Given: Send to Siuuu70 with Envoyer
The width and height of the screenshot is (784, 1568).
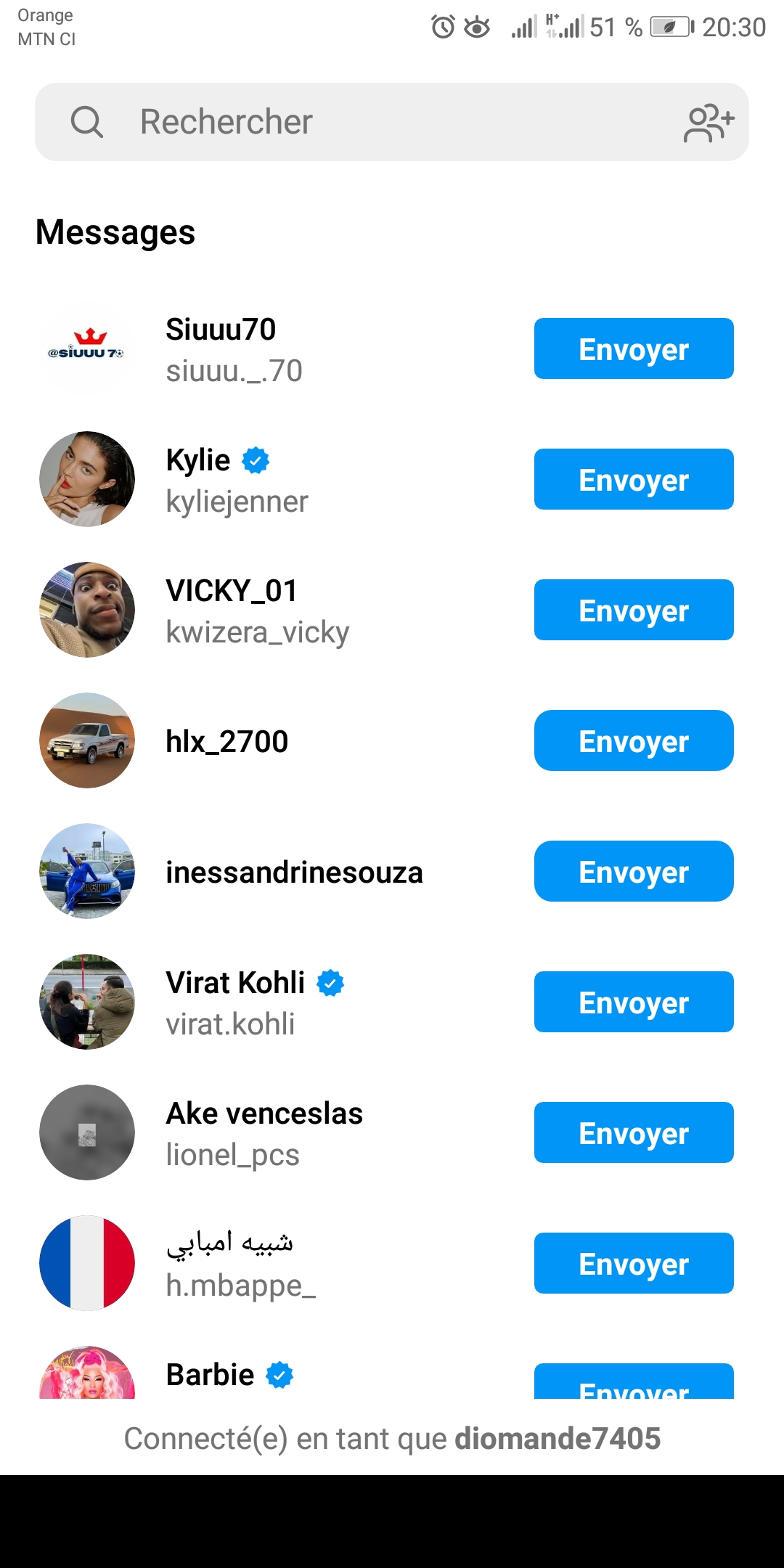Looking at the screenshot, I should pyautogui.click(x=634, y=348).
